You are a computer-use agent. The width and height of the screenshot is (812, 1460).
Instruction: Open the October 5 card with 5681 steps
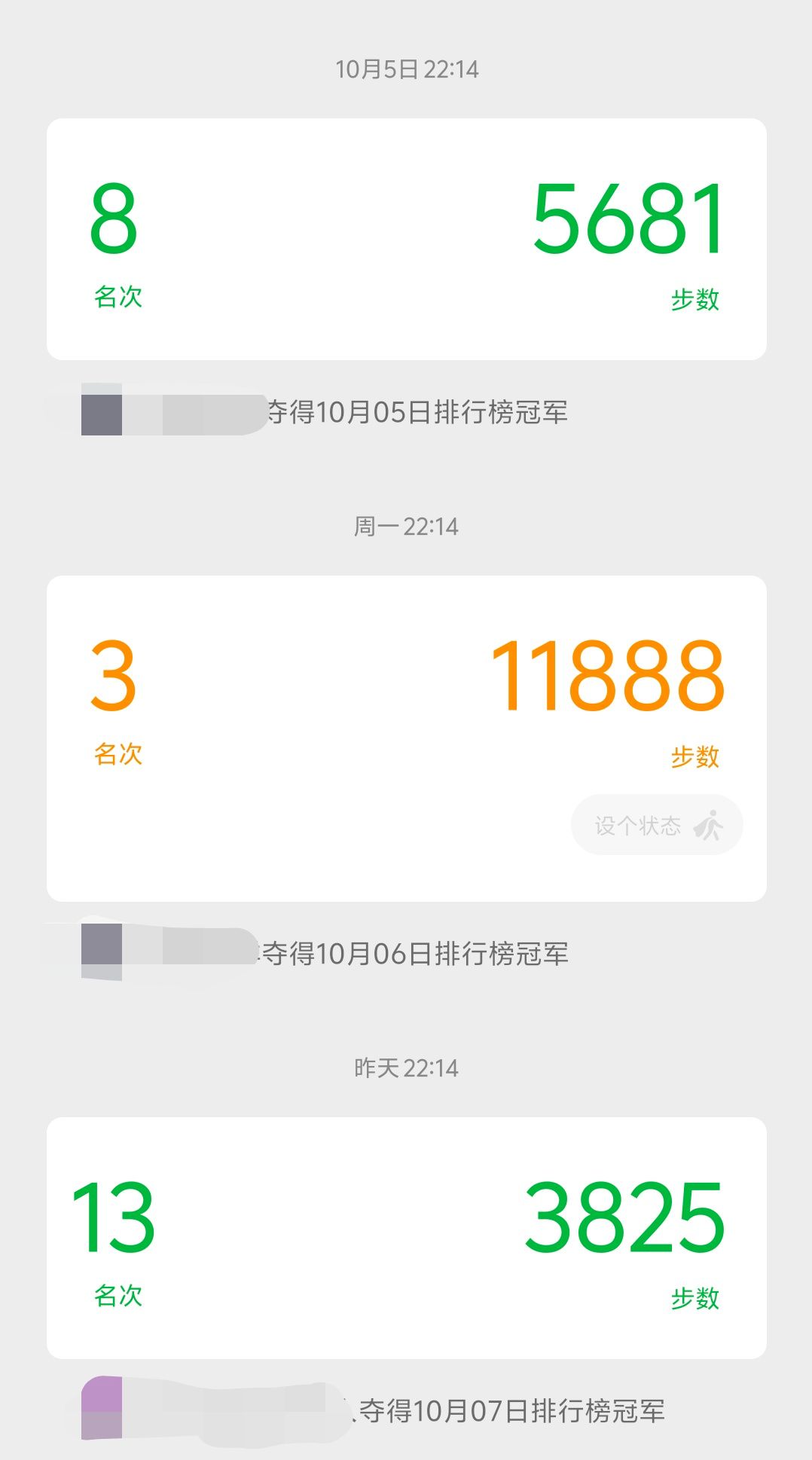pos(406,238)
